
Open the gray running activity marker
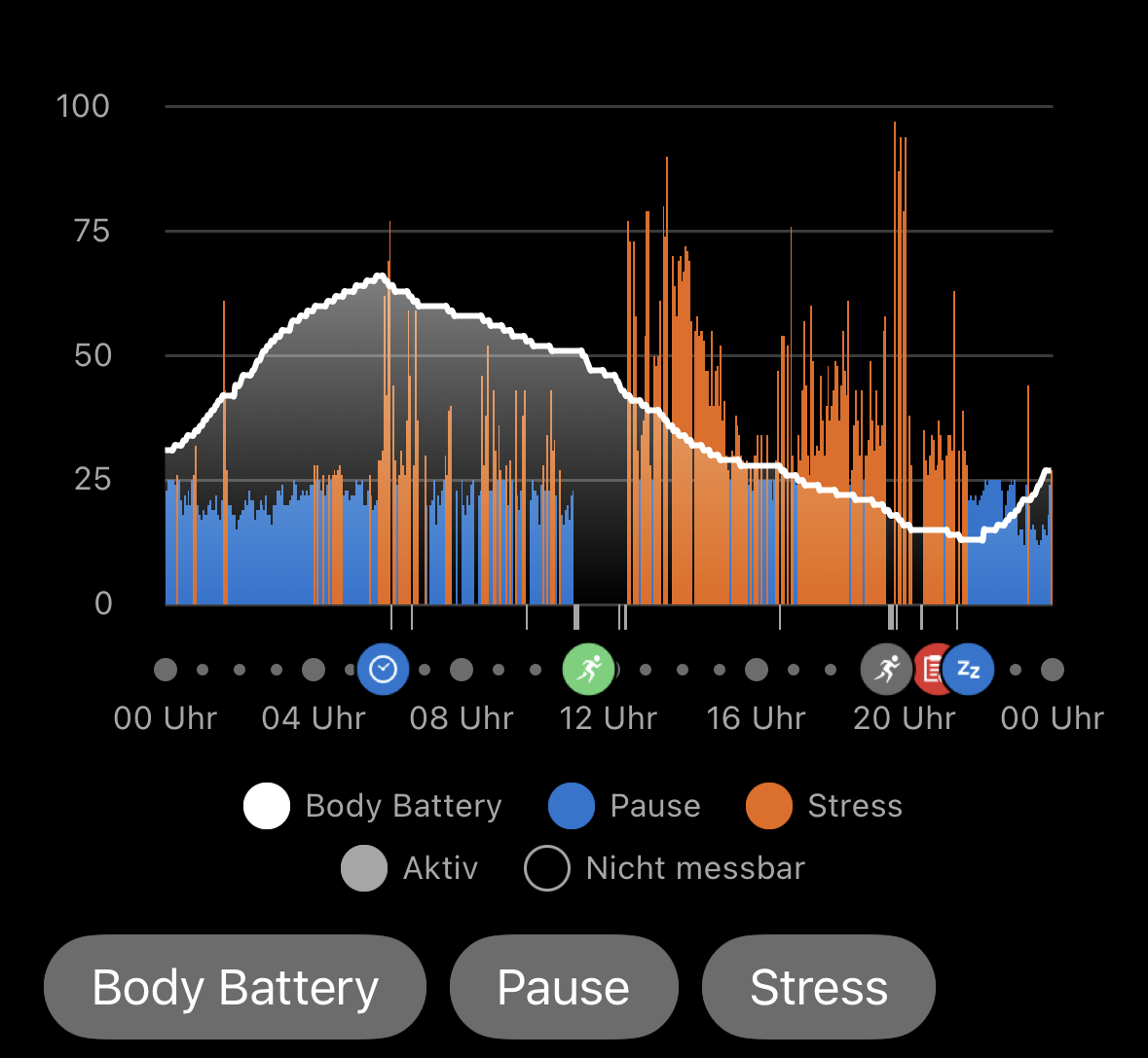(x=884, y=670)
